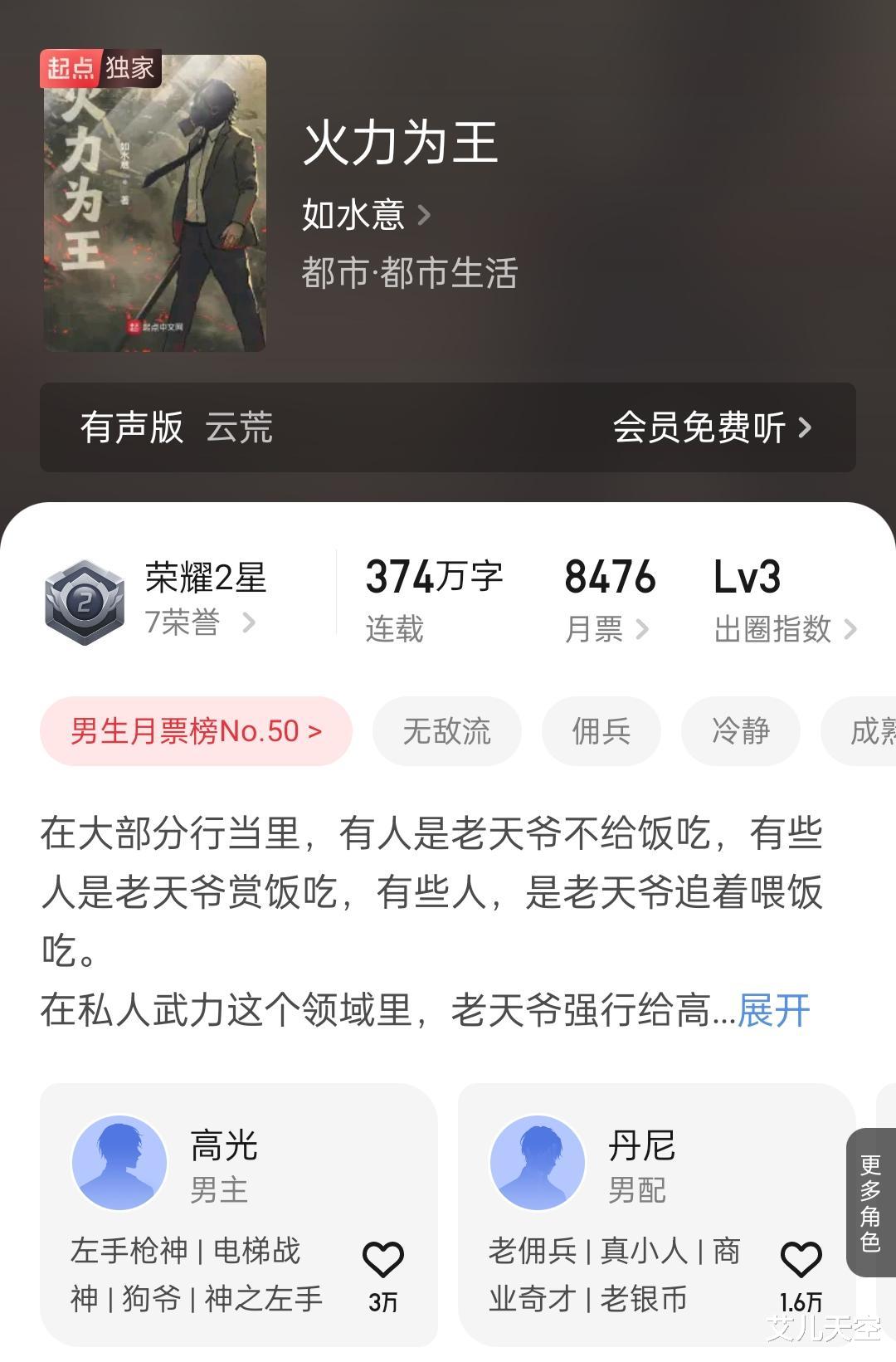Open 丹尼's character avatar
The width and height of the screenshot is (896, 1362).
click(538, 1162)
